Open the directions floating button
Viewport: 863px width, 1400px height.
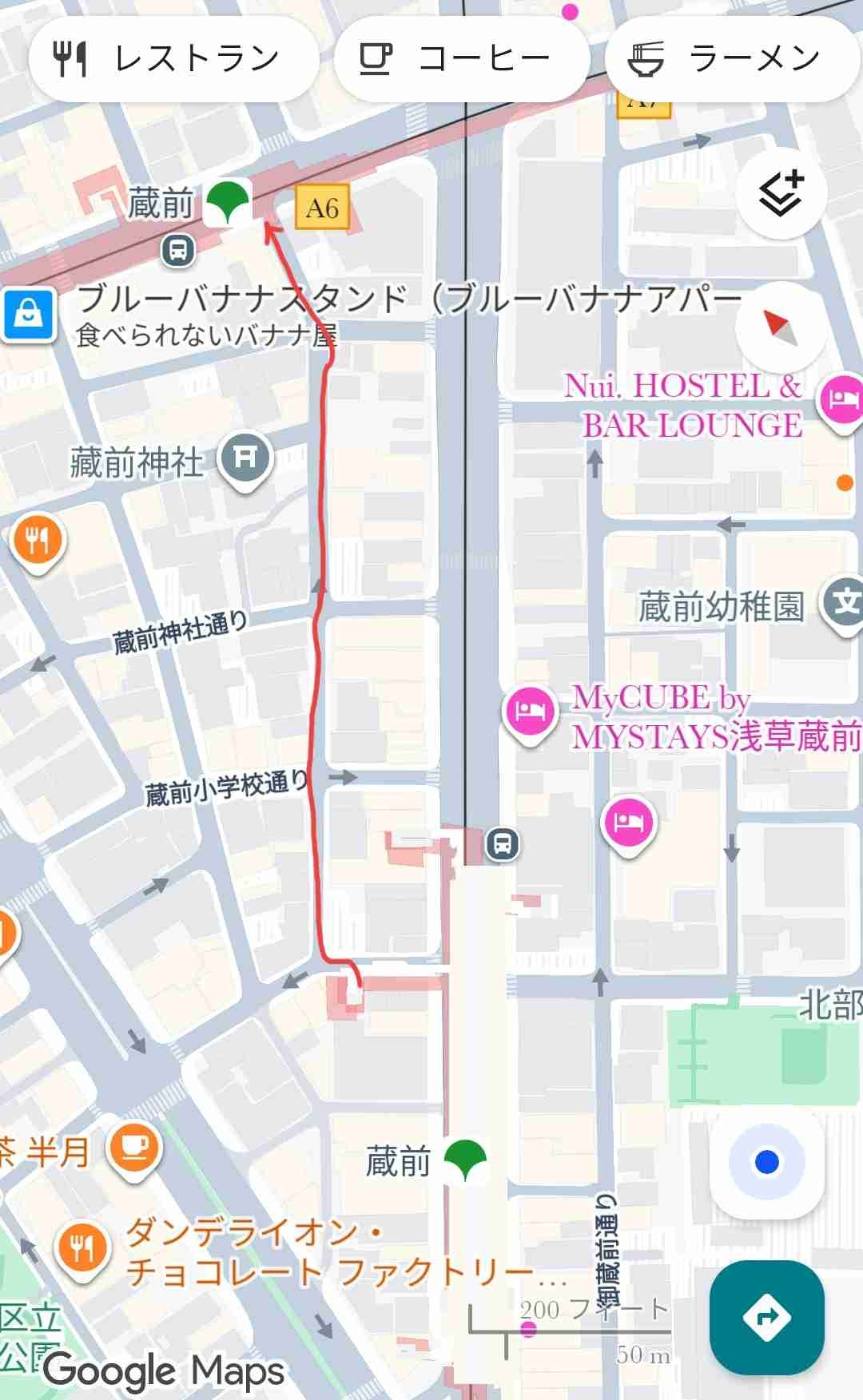coord(766,1316)
